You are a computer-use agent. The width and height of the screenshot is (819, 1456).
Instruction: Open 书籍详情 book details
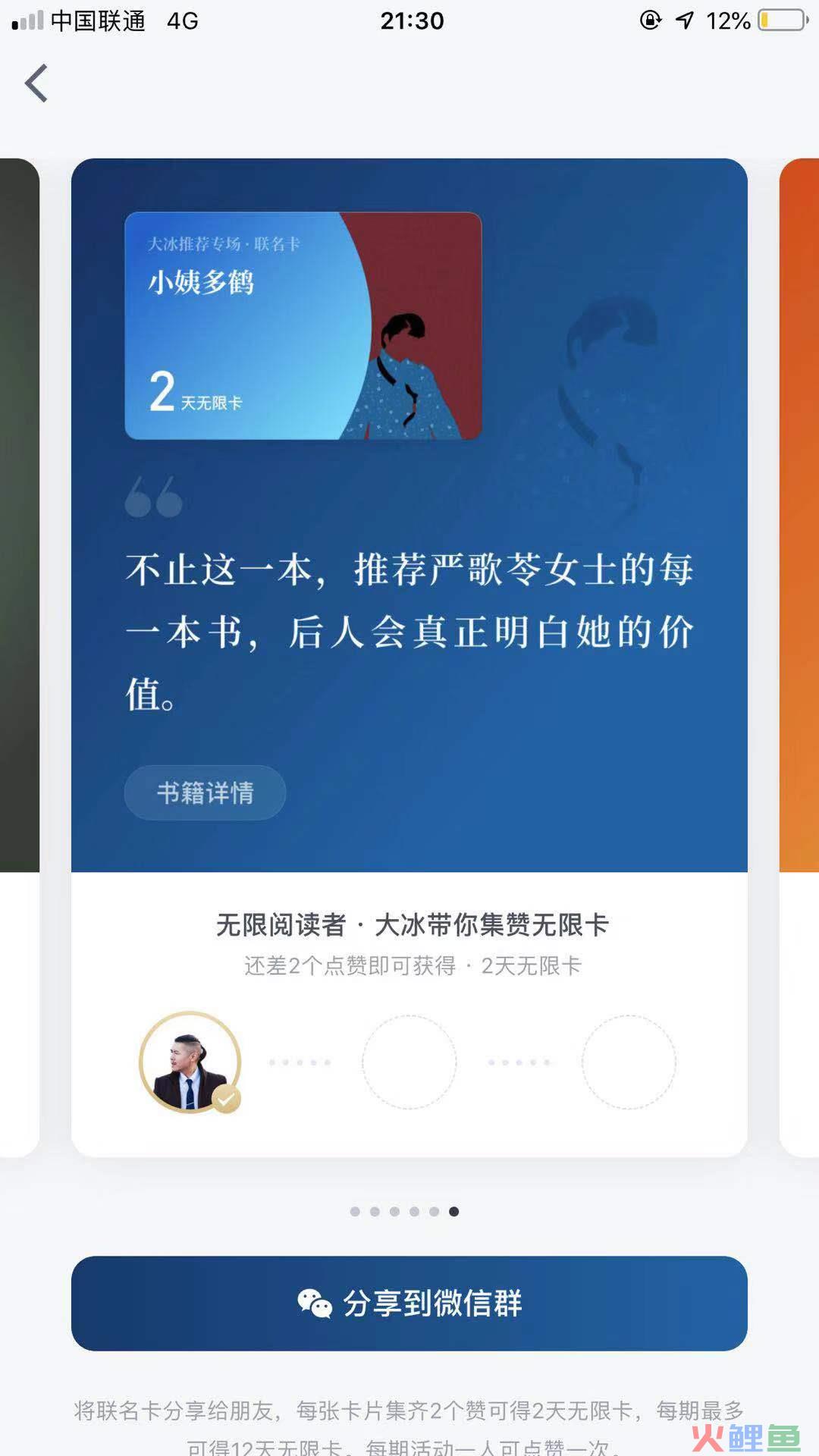point(205,792)
